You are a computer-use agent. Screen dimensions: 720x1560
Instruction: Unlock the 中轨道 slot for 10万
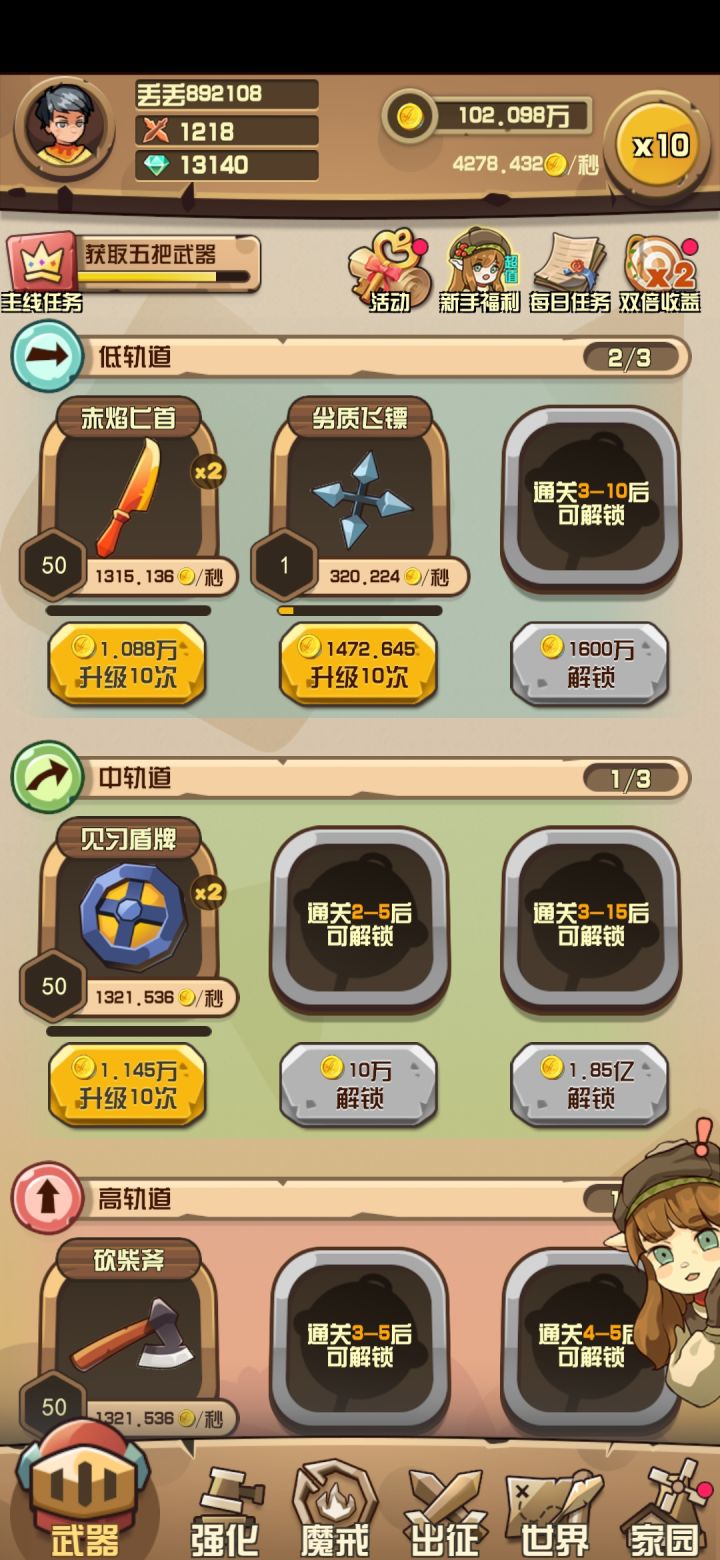coord(358,1085)
